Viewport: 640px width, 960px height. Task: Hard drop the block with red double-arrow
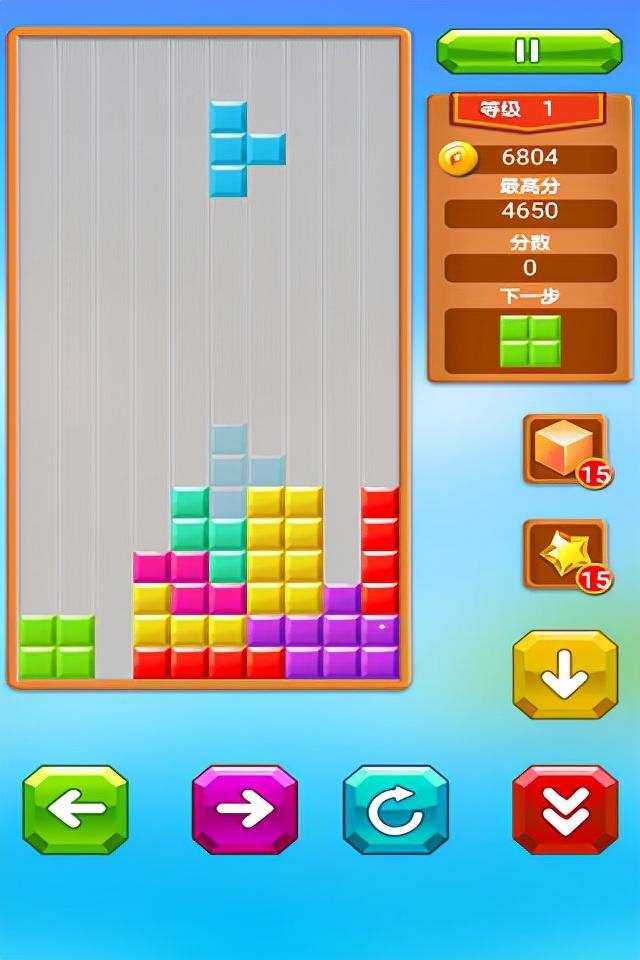pos(565,810)
